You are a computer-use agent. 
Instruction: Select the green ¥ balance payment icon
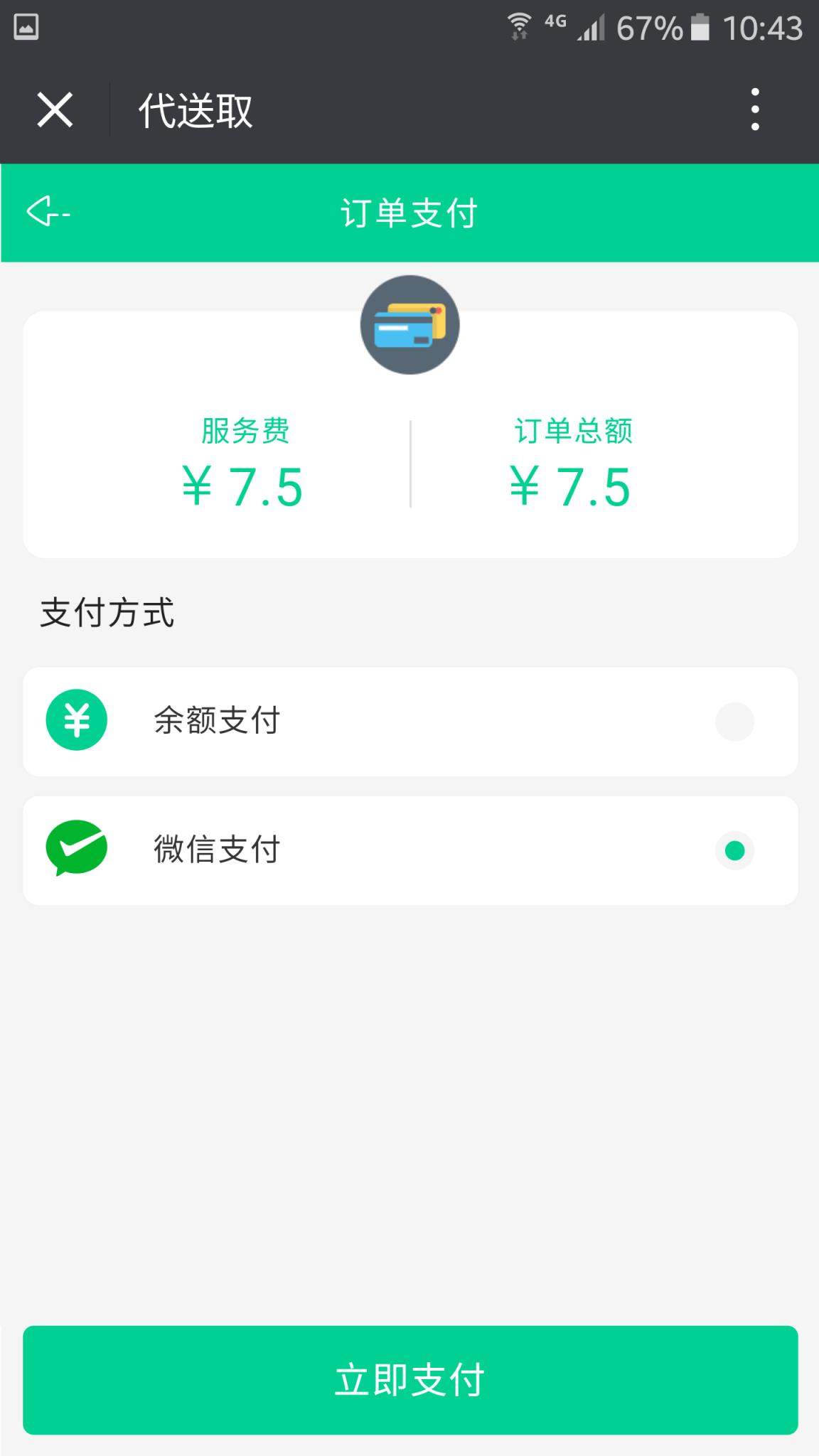(x=76, y=719)
